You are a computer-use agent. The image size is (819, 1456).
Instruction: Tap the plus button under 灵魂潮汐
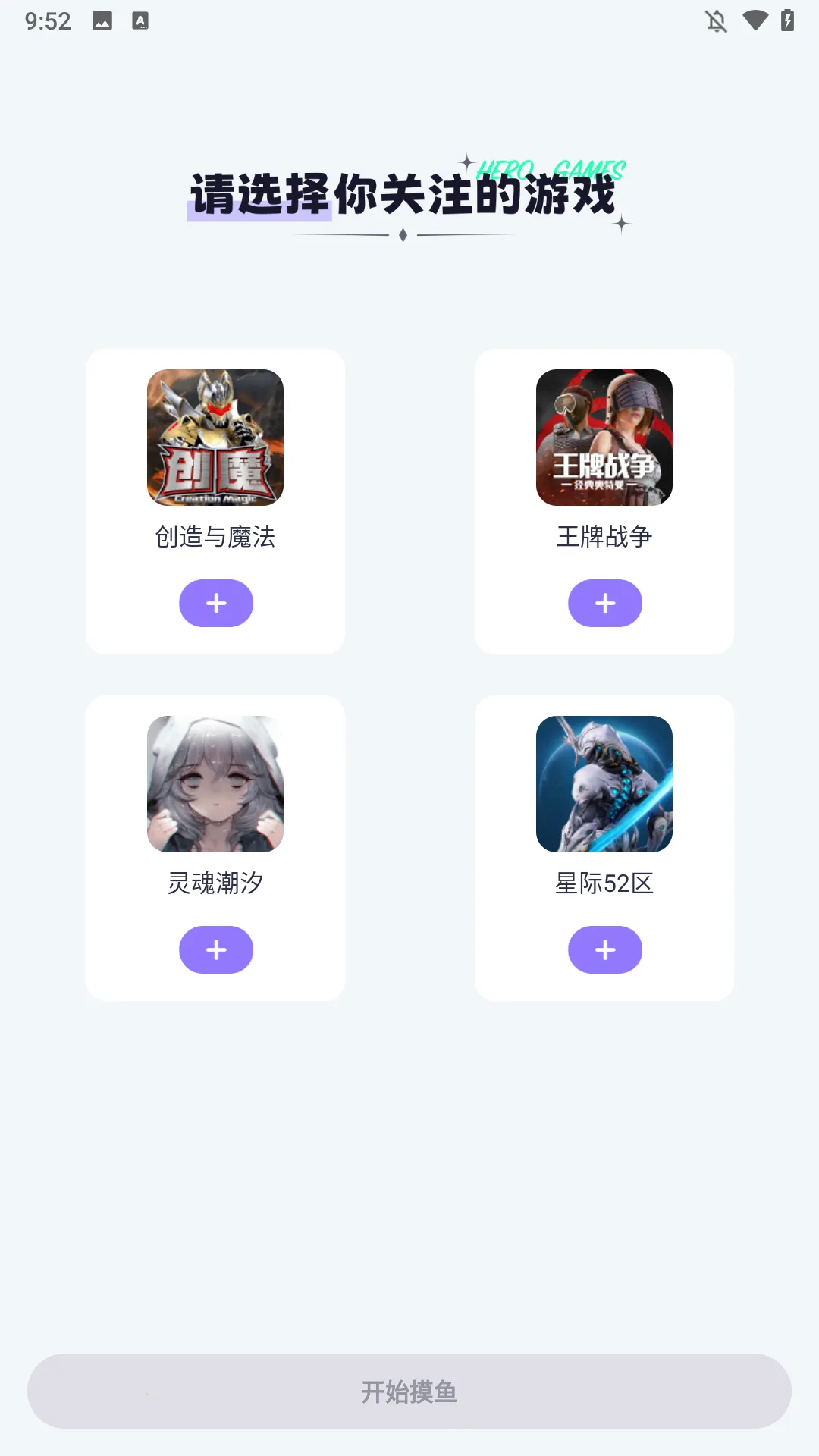[x=216, y=950]
